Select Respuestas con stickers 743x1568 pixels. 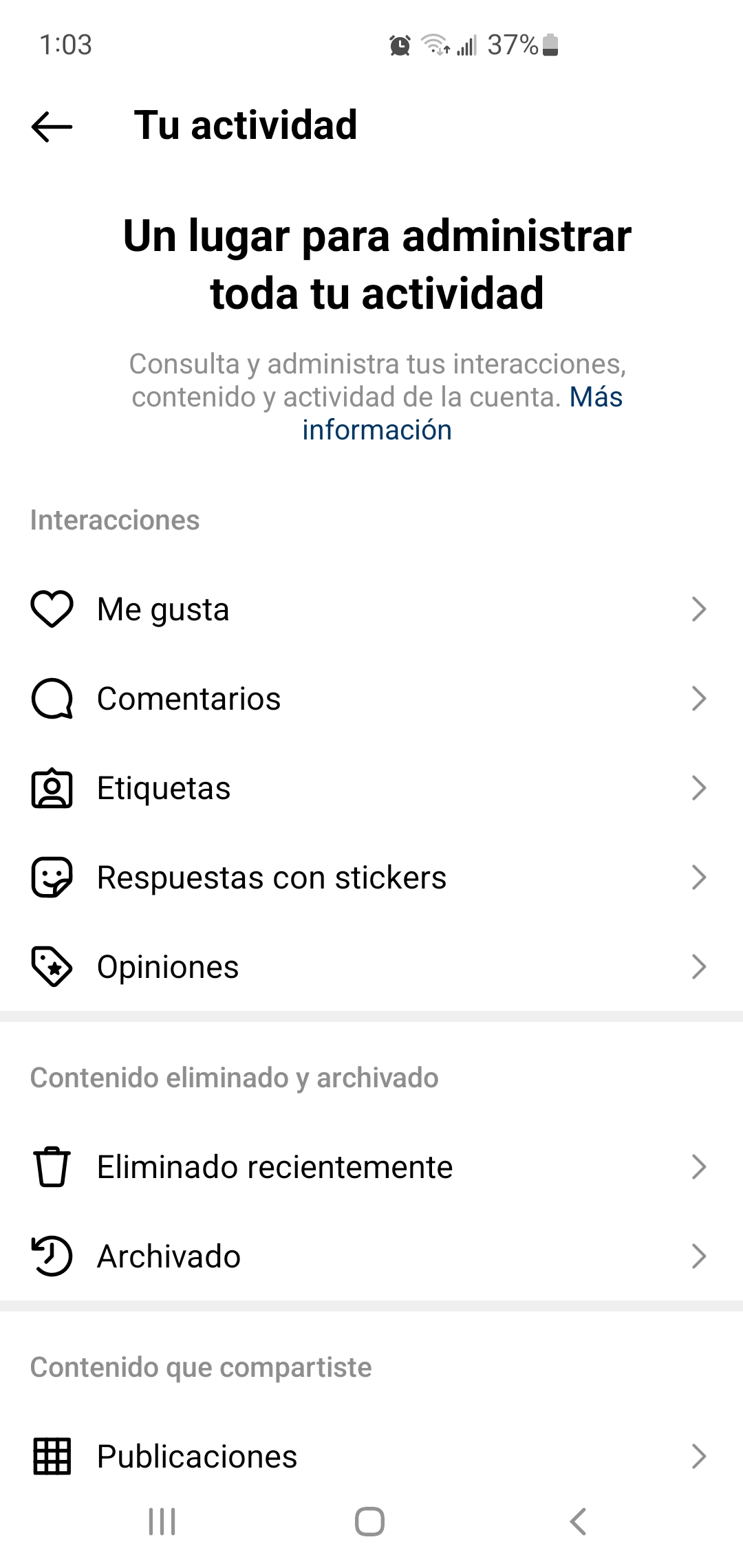[x=370, y=878]
